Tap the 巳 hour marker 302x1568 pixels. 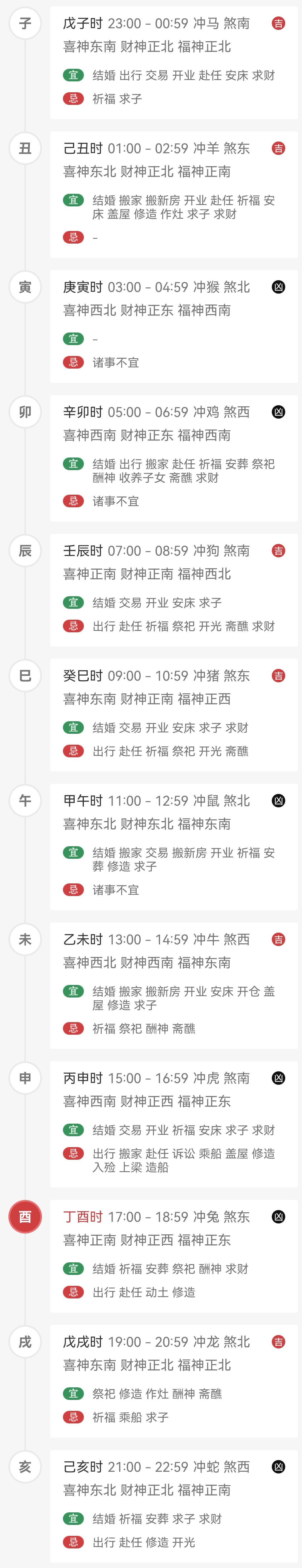coord(25,676)
